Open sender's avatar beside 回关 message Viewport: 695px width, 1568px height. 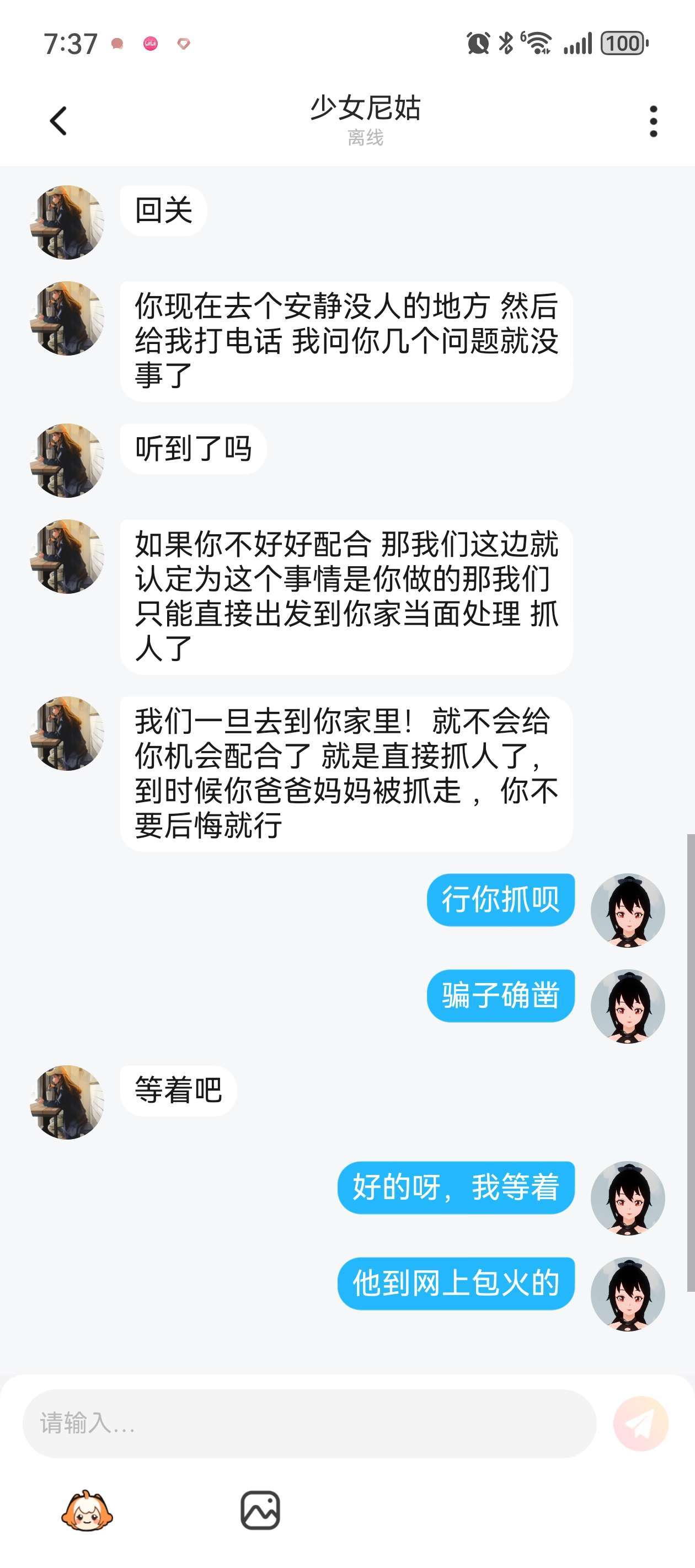tap(67, 222)
